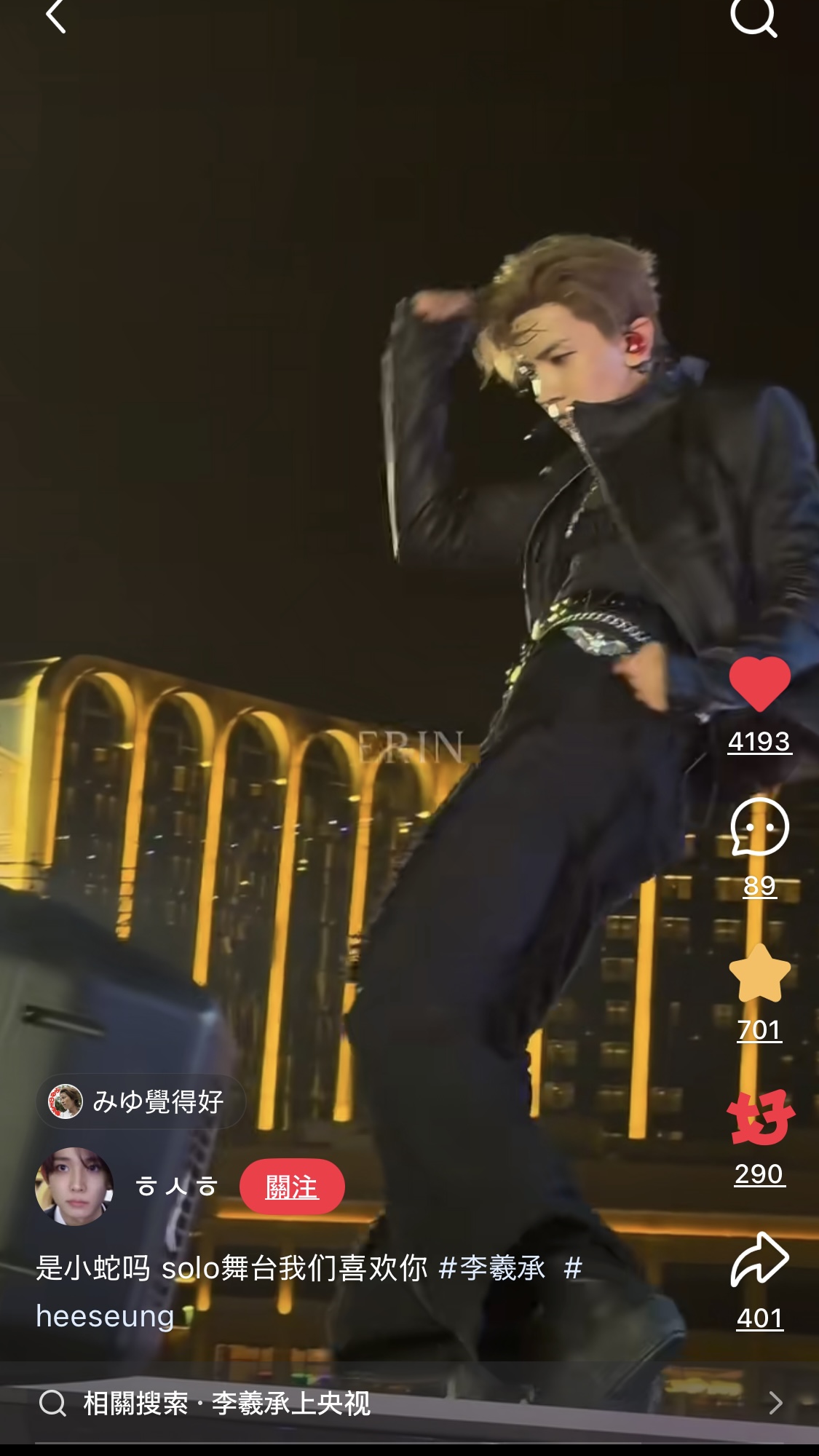Share this video using the arrow icon

[x=759, y=1259]
